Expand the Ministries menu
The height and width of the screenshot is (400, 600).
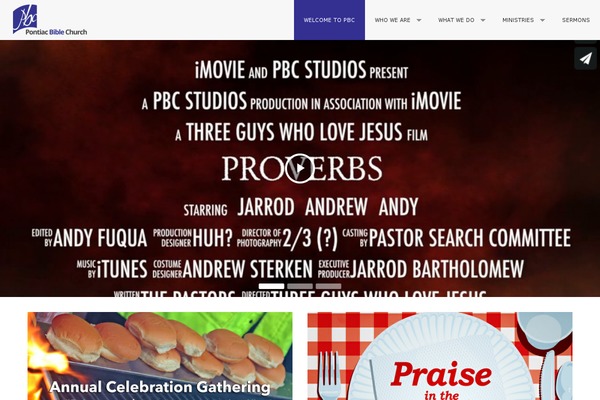(523, 20)
